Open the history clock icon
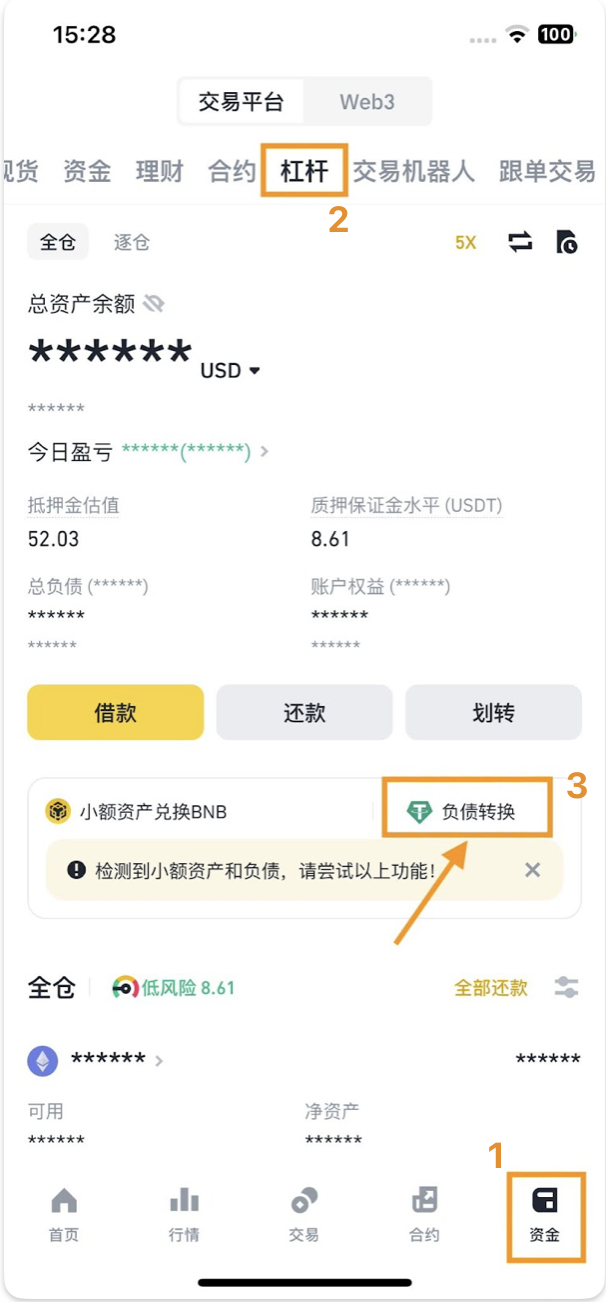The height and width of the screenshot is (1302, 606). pos(566,242)
